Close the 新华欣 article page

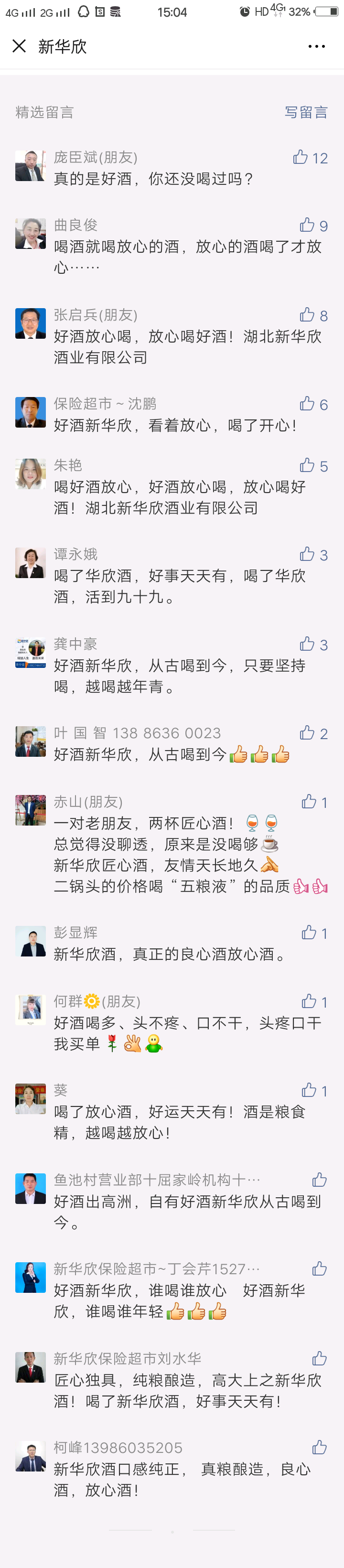pos(19,46)
